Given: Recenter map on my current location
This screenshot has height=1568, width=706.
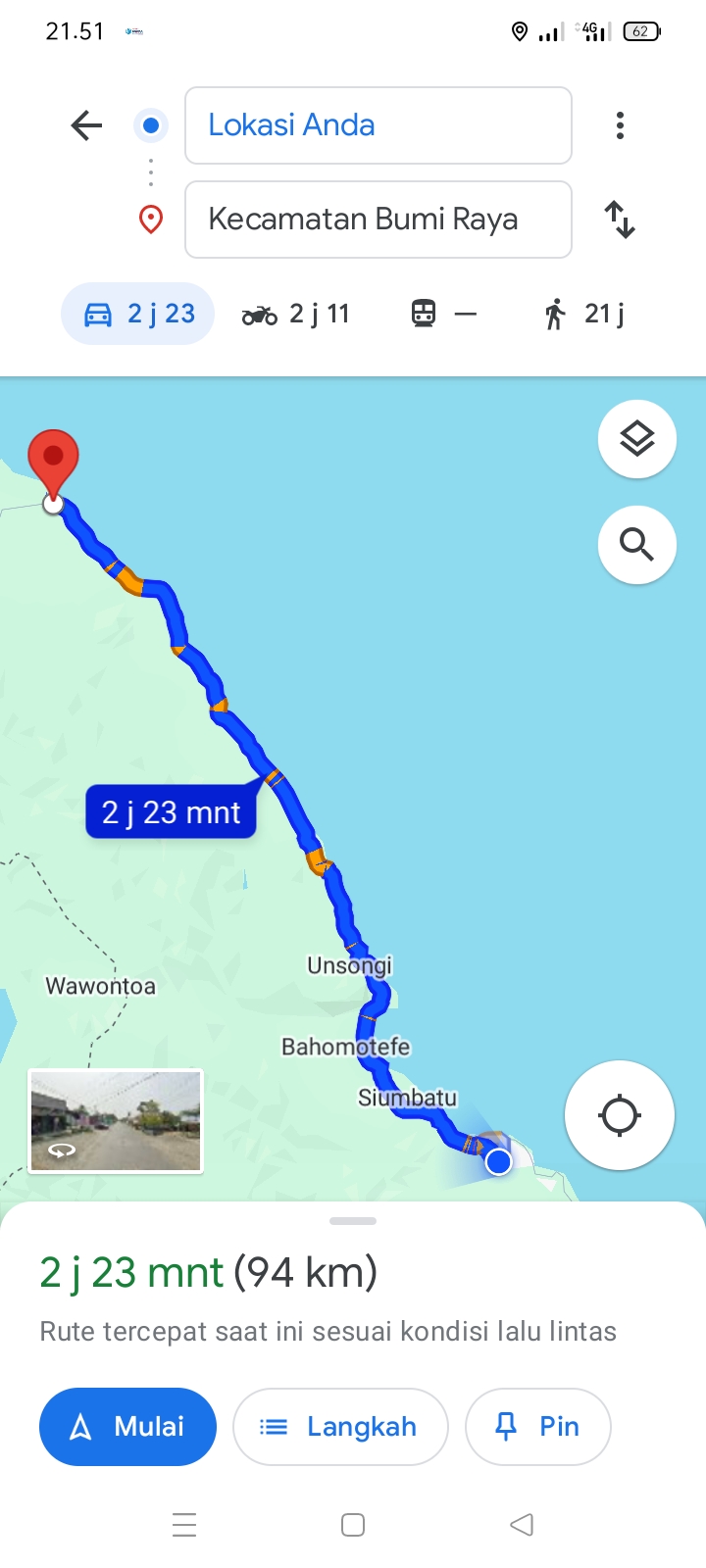Looking at the screenshot, I should [x=620, y=1115].
